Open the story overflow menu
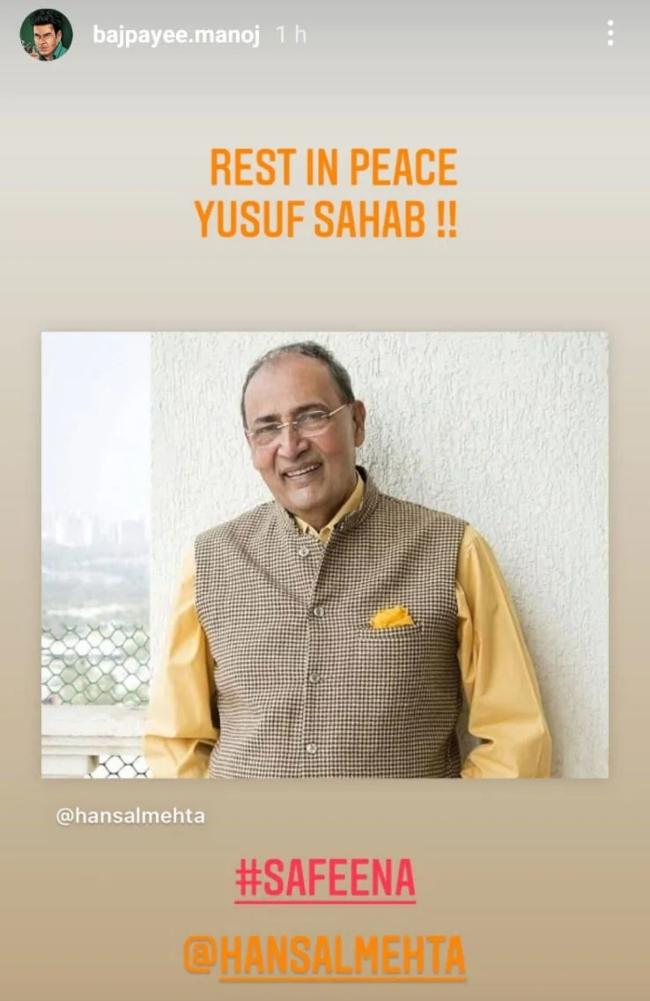 tap(610, 34)
